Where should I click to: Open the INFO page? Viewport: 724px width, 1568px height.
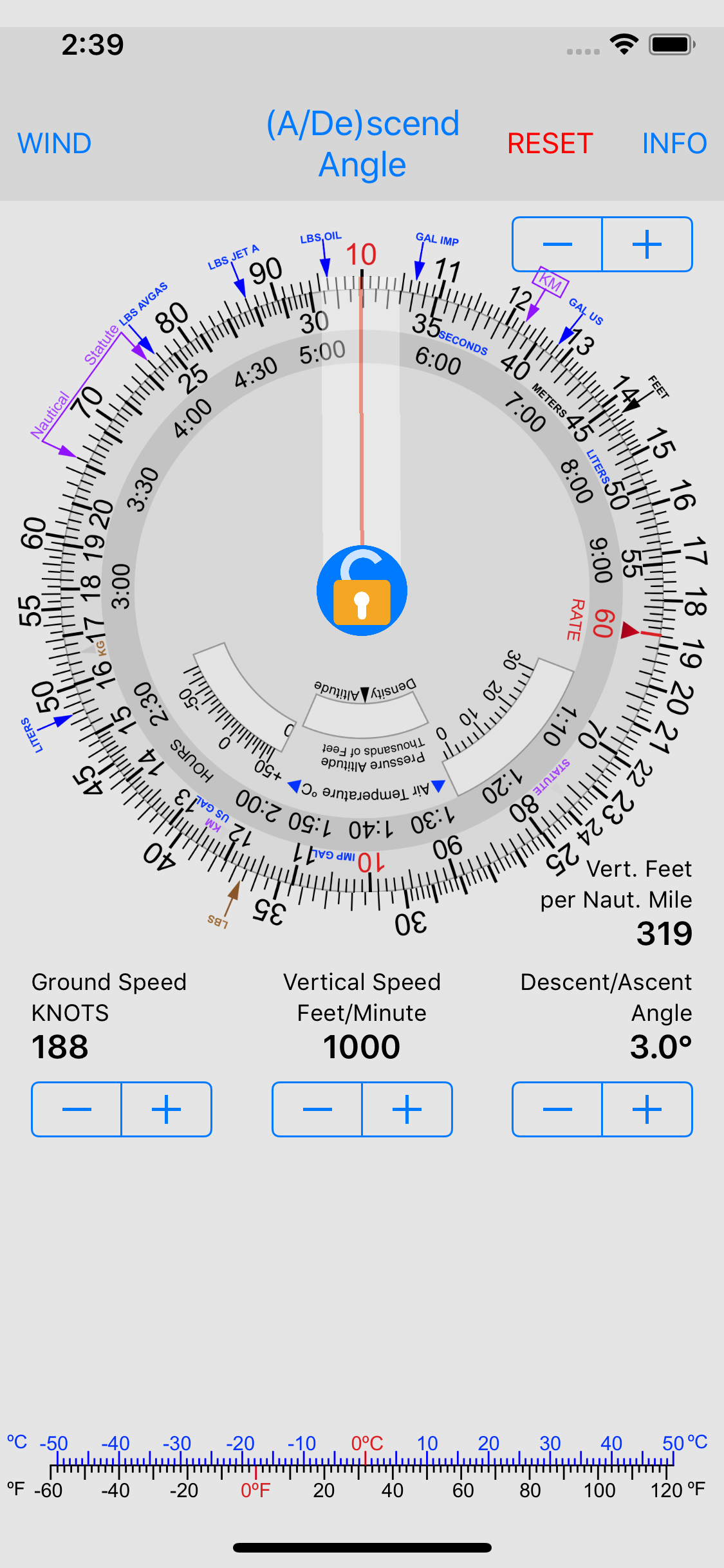[x=674, y=143]
